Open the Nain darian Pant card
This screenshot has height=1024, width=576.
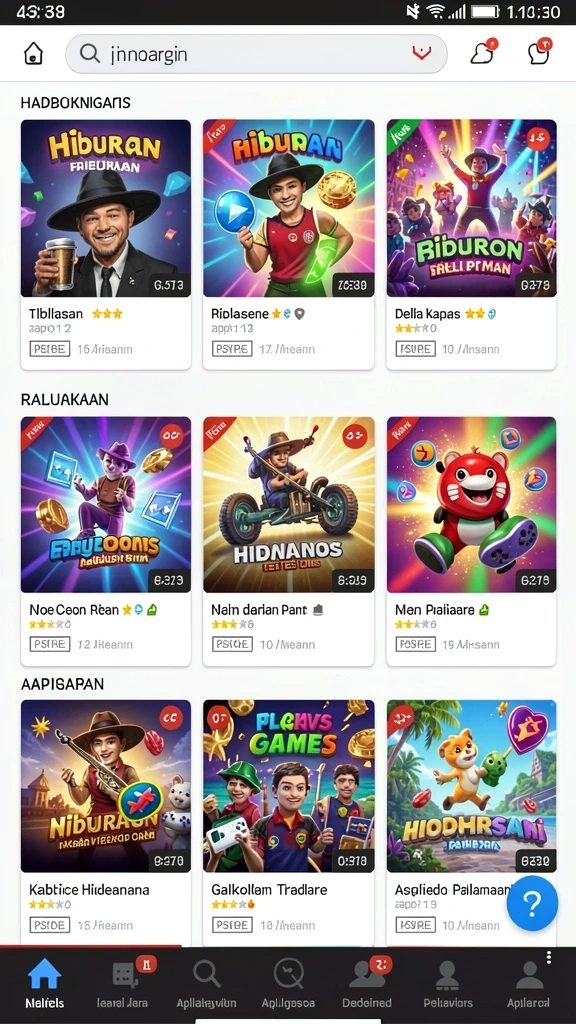[x=289, y=541]
